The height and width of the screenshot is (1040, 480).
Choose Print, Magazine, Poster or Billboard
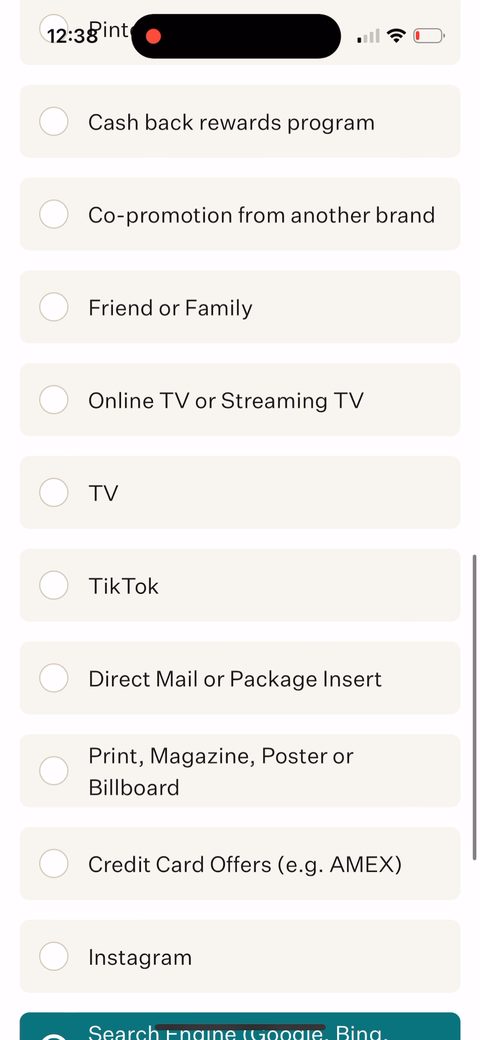[240, 771]
